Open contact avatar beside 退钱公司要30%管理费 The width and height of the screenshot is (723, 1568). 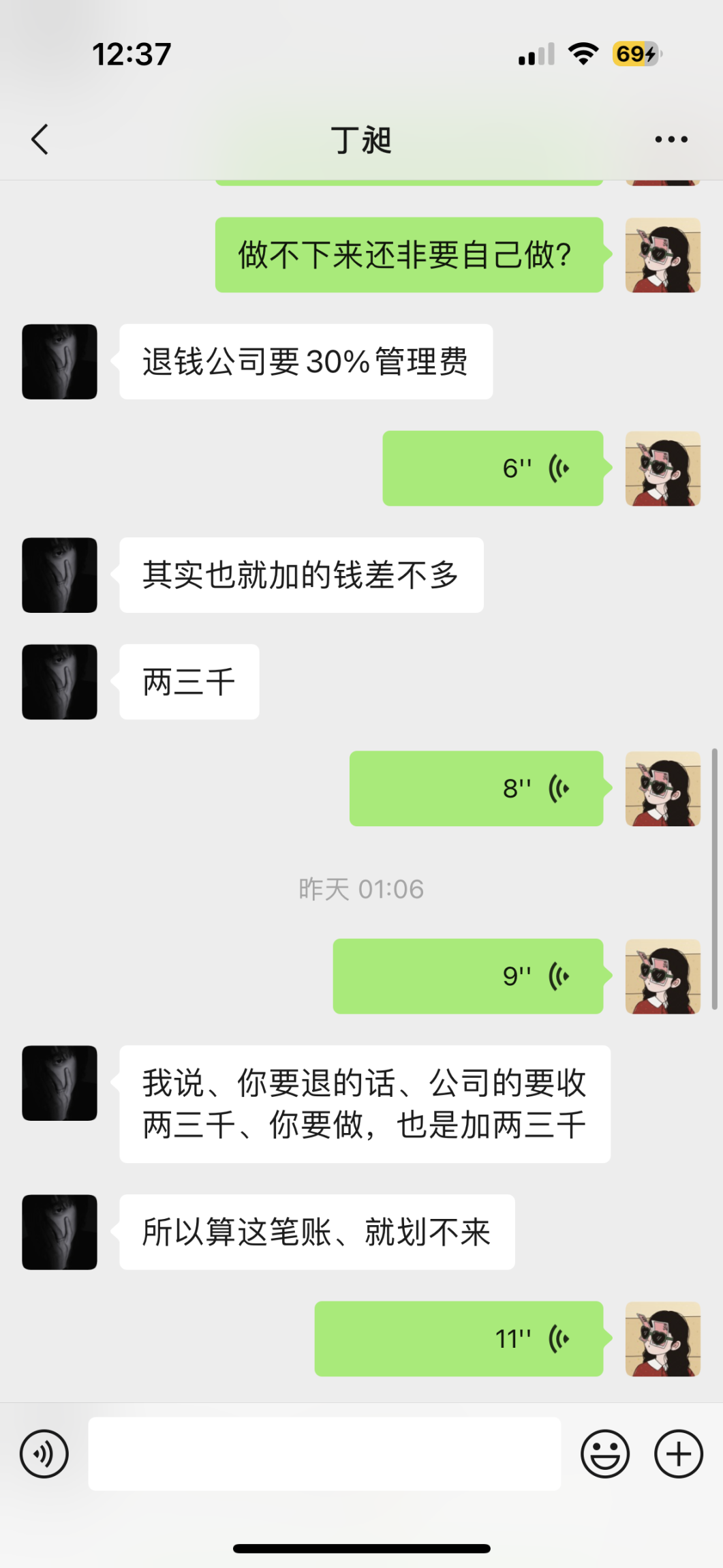click(60, 362)
